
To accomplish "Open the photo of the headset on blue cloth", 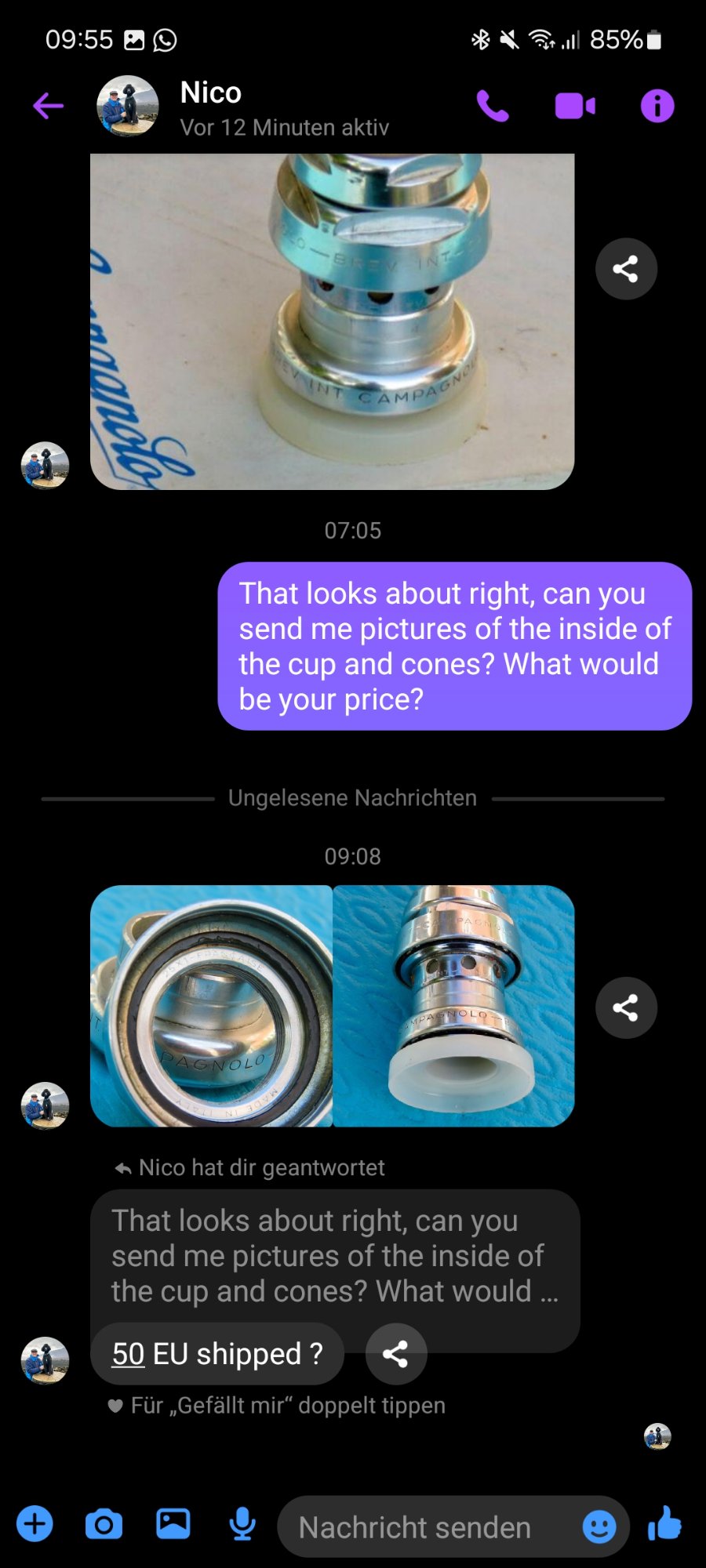I will click(453, 1006).
